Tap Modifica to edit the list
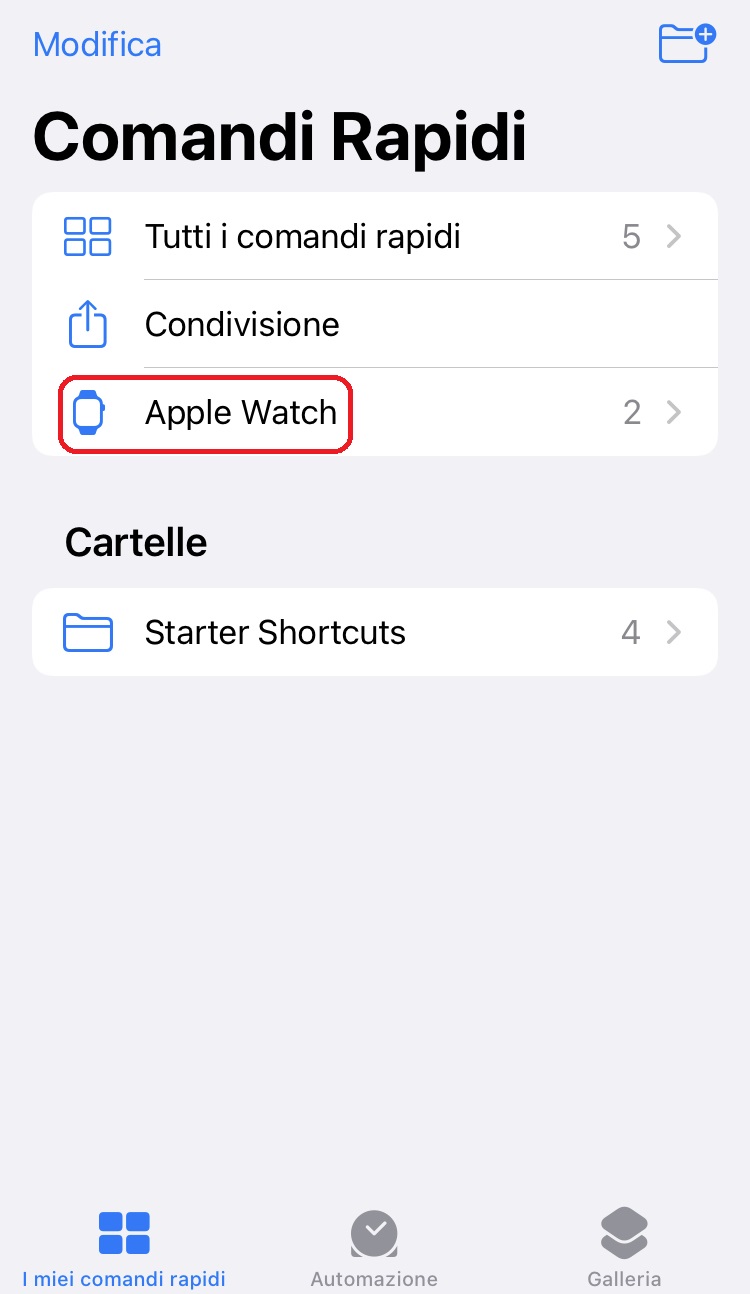The width and height of the screenshot is (750, 1294). [97, 44]
